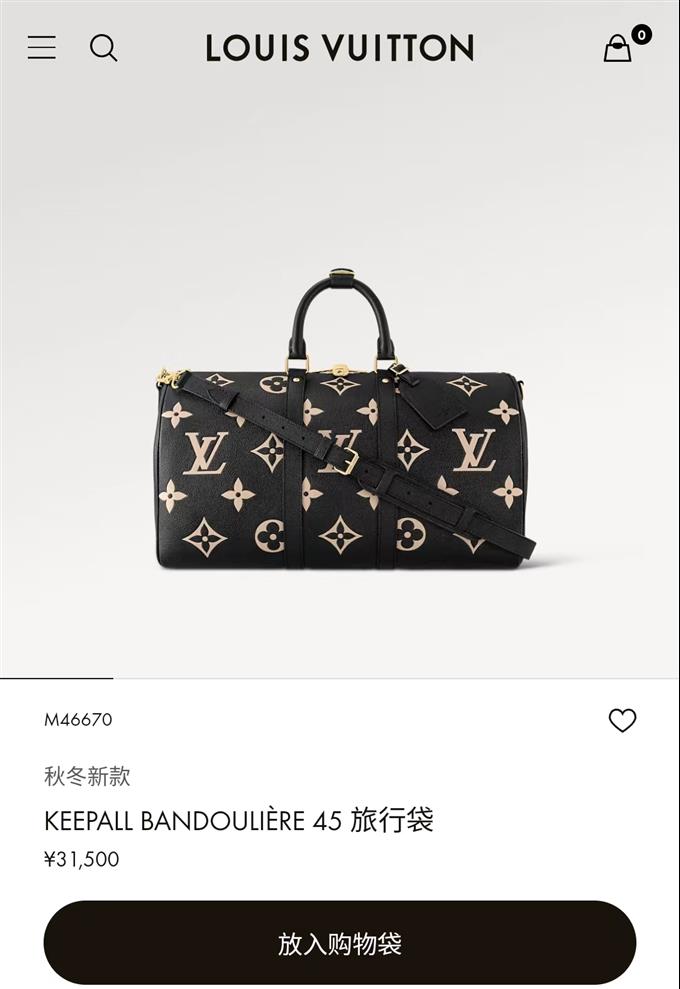Add Keepall bag to wishlist heart
Image resolution: width=680 pixels, height=989 pixels.
(x=622, y=720)
